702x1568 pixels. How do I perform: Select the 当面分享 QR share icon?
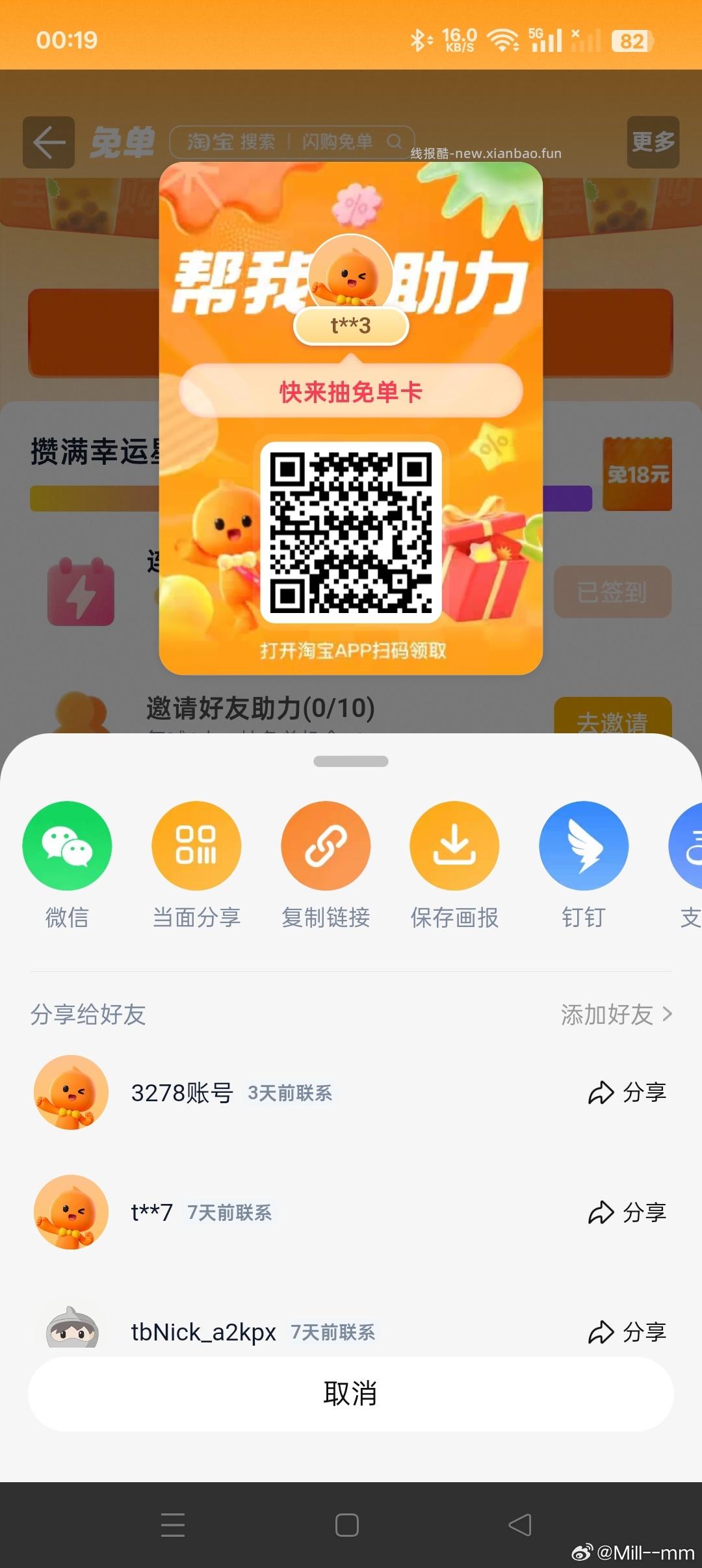tap(196, 845)
